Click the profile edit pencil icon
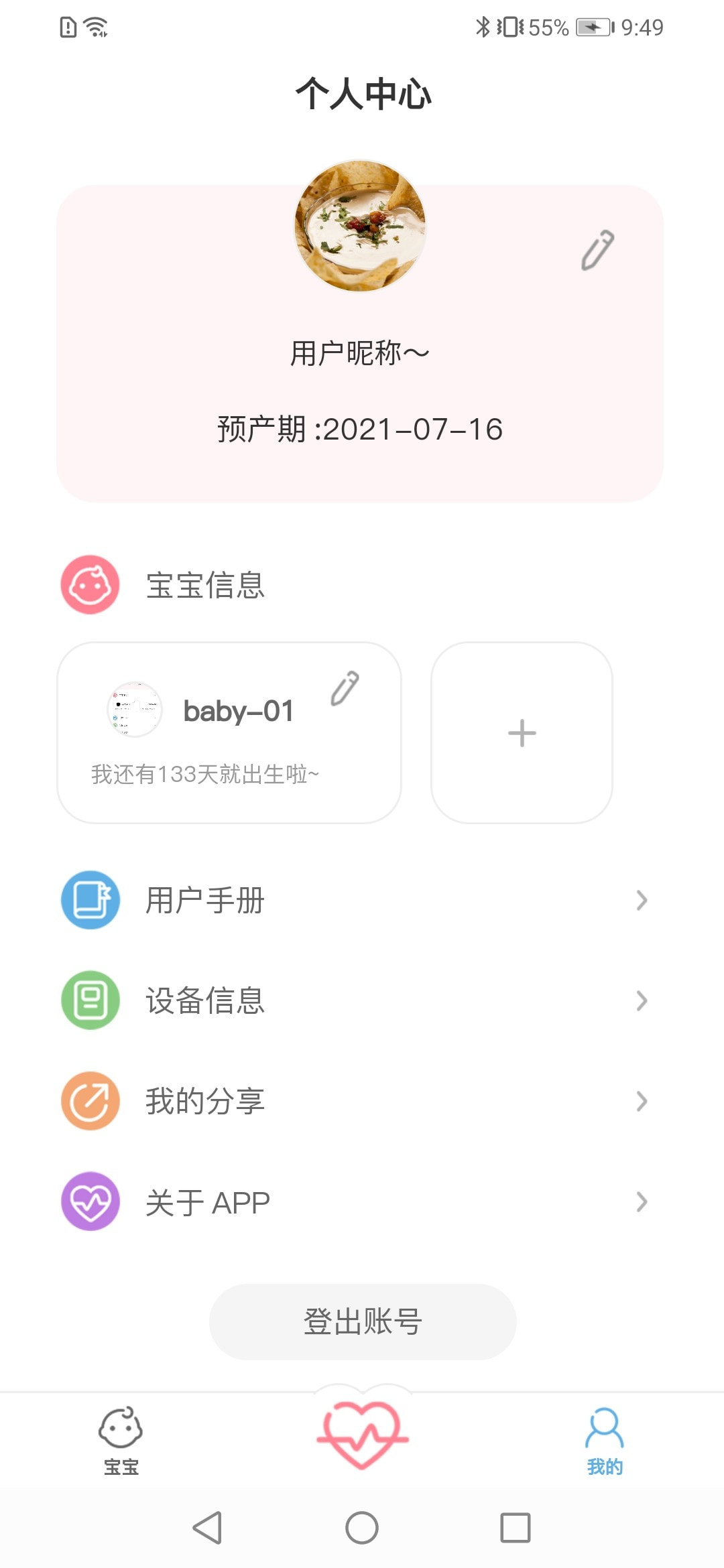Screen dimensions: 724x1568 coord(599,253)
